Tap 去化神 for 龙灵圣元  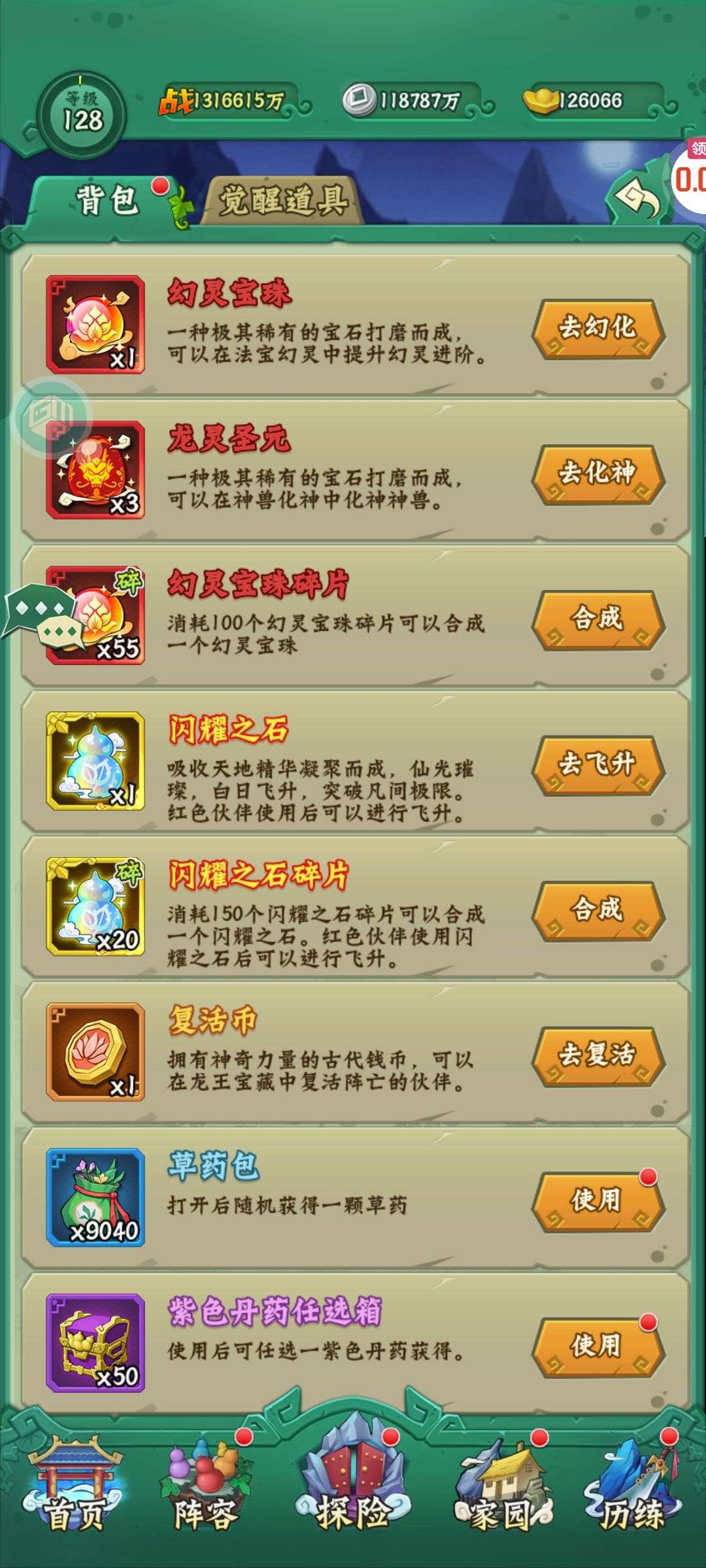597,474
